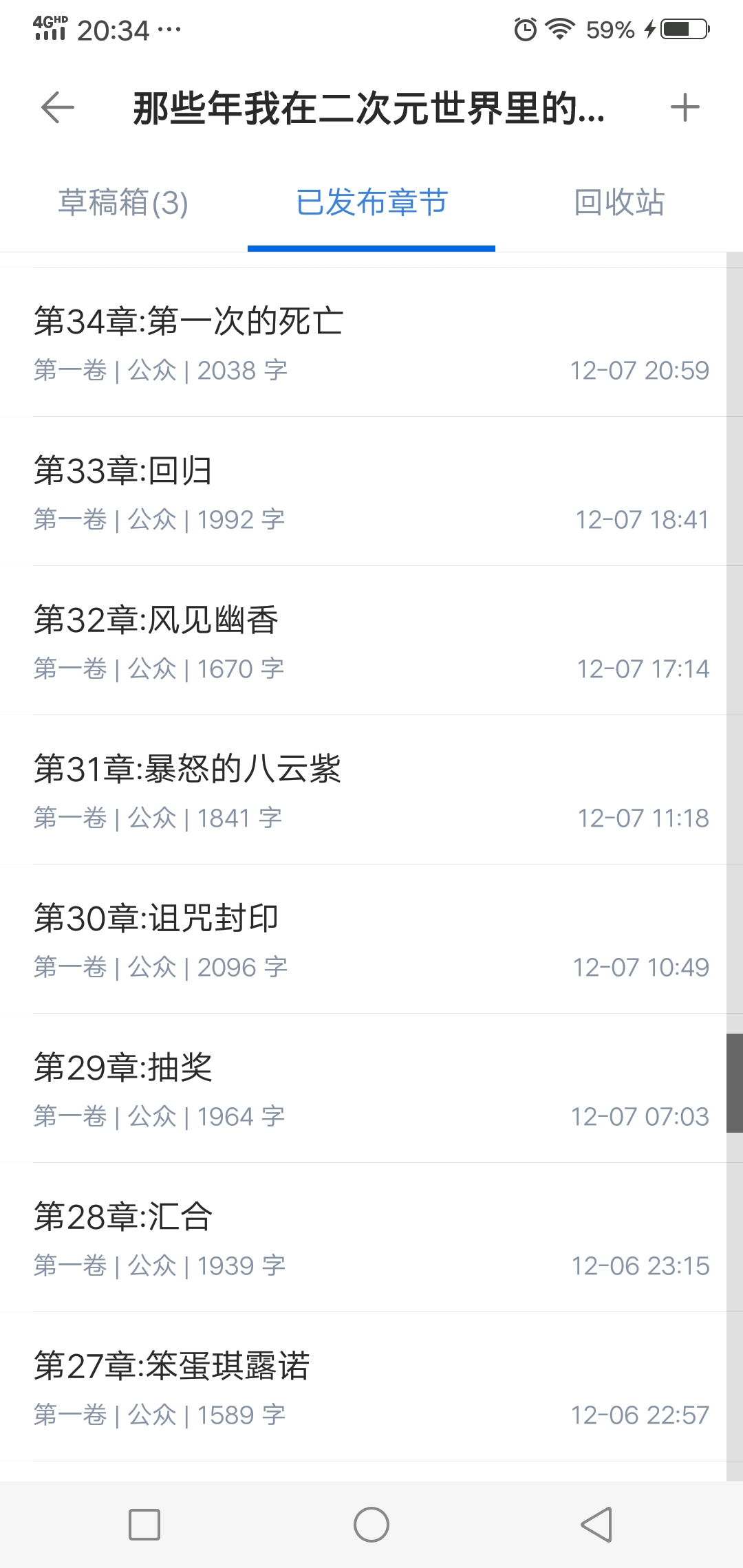743x1568 pixels.
Task: Go back using the top-left arrow
Action: pos(58,108)
